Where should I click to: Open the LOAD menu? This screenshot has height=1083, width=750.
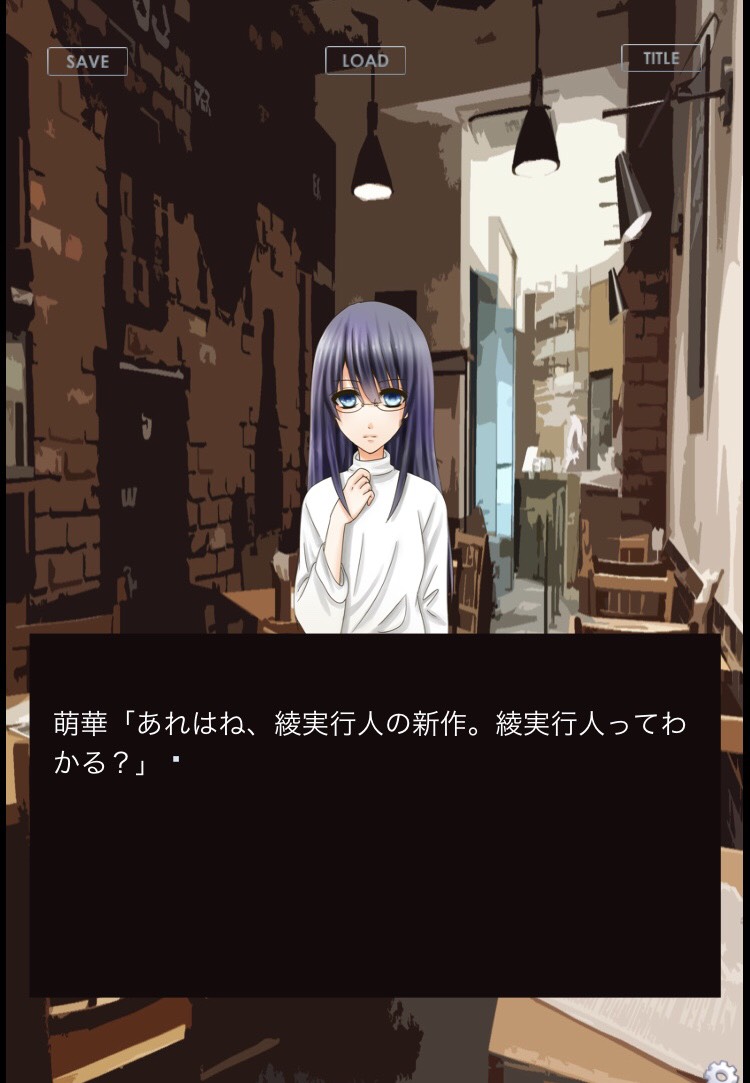point(365,60)
